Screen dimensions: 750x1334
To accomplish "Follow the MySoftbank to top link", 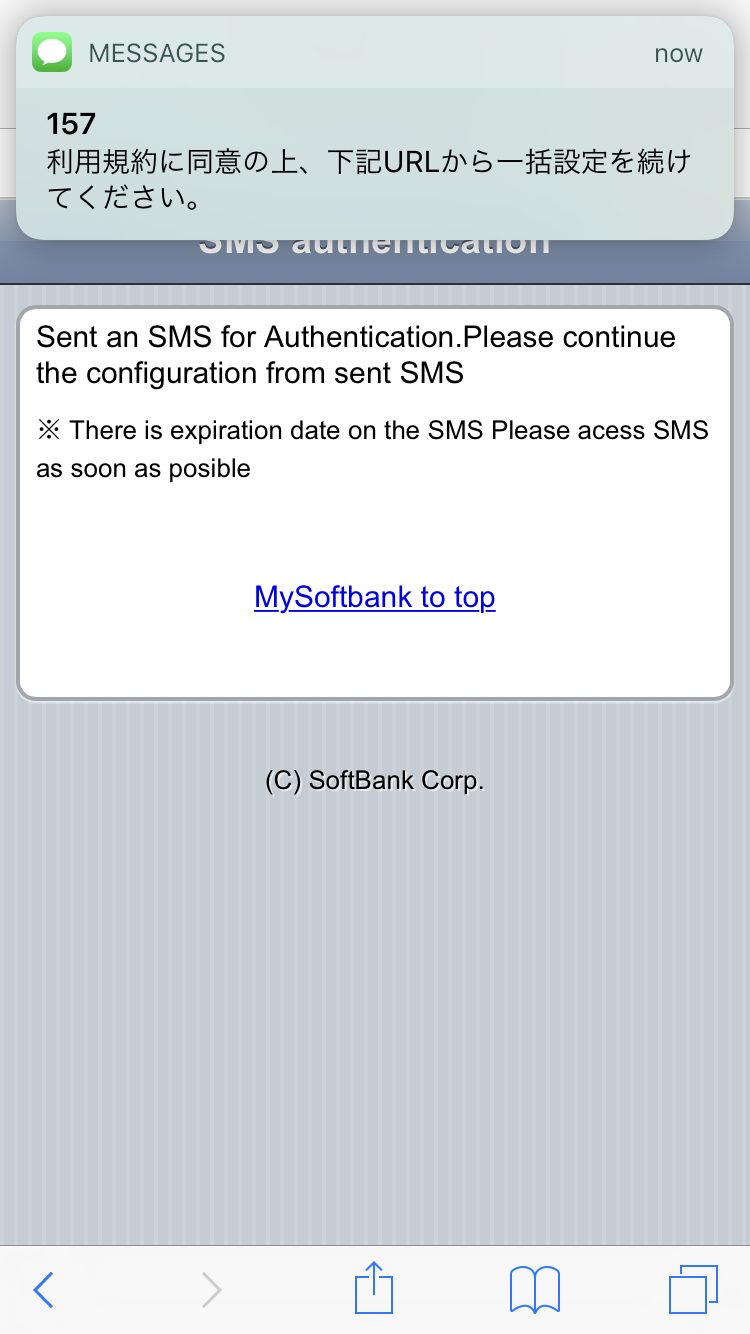I will [375, 597].
